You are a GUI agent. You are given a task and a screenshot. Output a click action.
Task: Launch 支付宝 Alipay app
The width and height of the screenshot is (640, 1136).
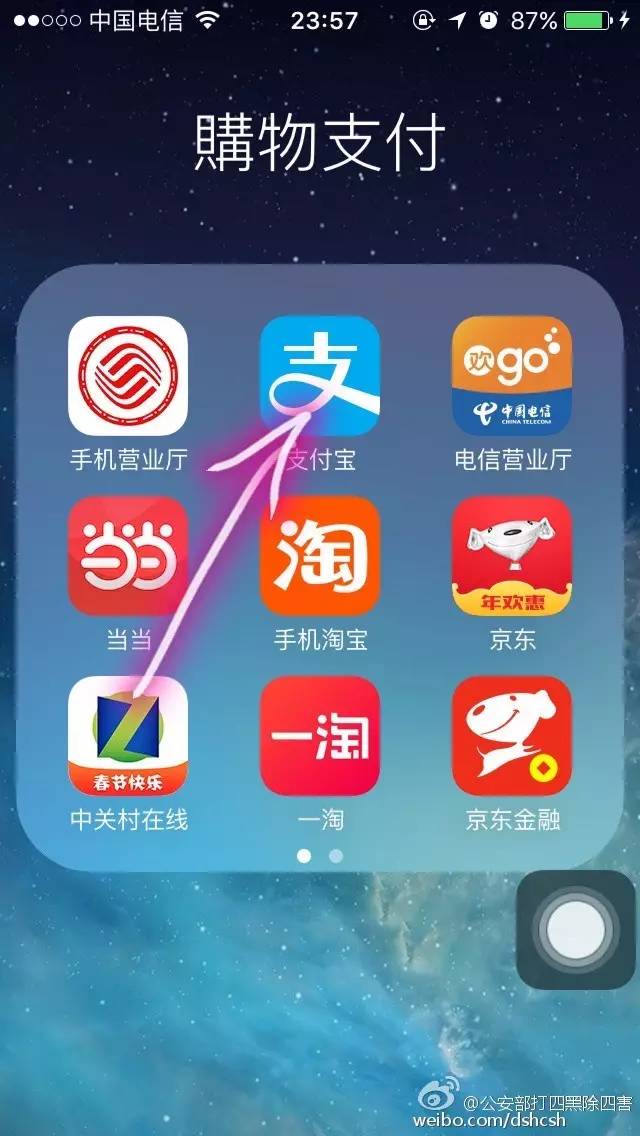point(320,376)
